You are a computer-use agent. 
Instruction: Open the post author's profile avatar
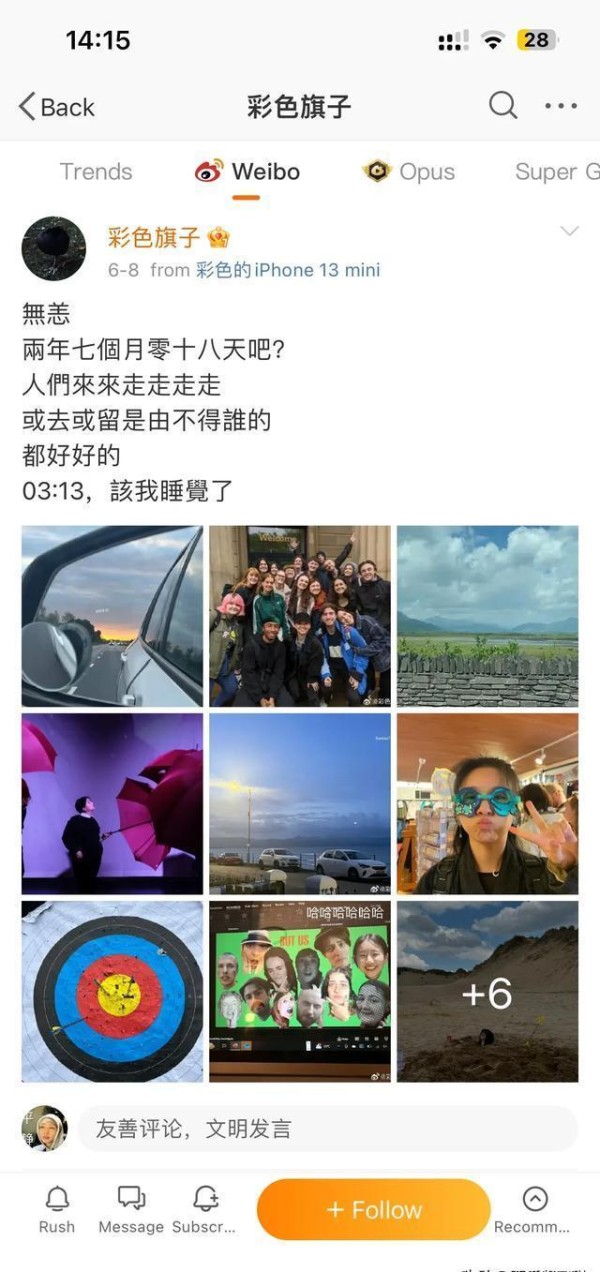[x=54, y=248]
